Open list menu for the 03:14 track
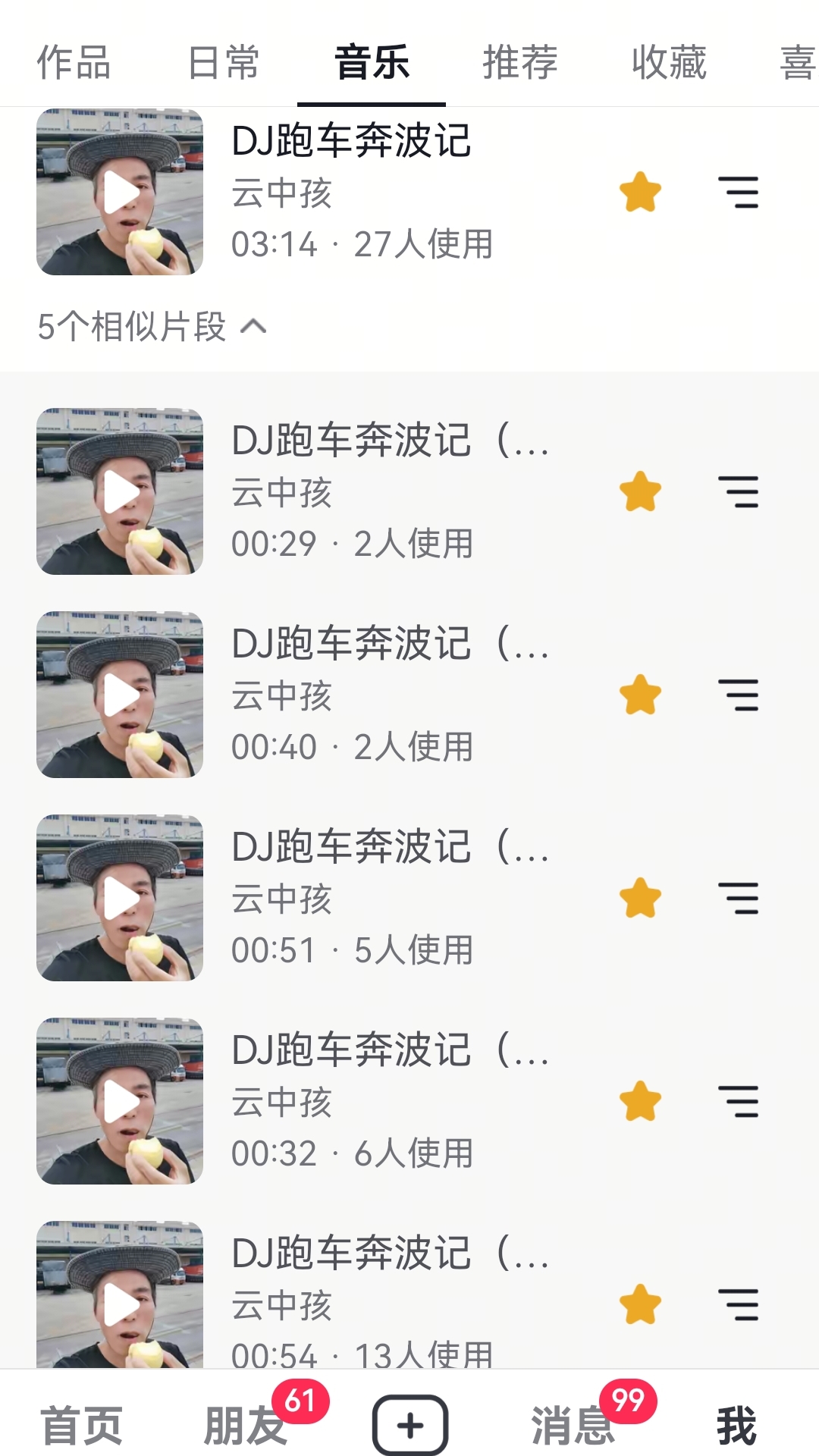 (x=738, y=192)
